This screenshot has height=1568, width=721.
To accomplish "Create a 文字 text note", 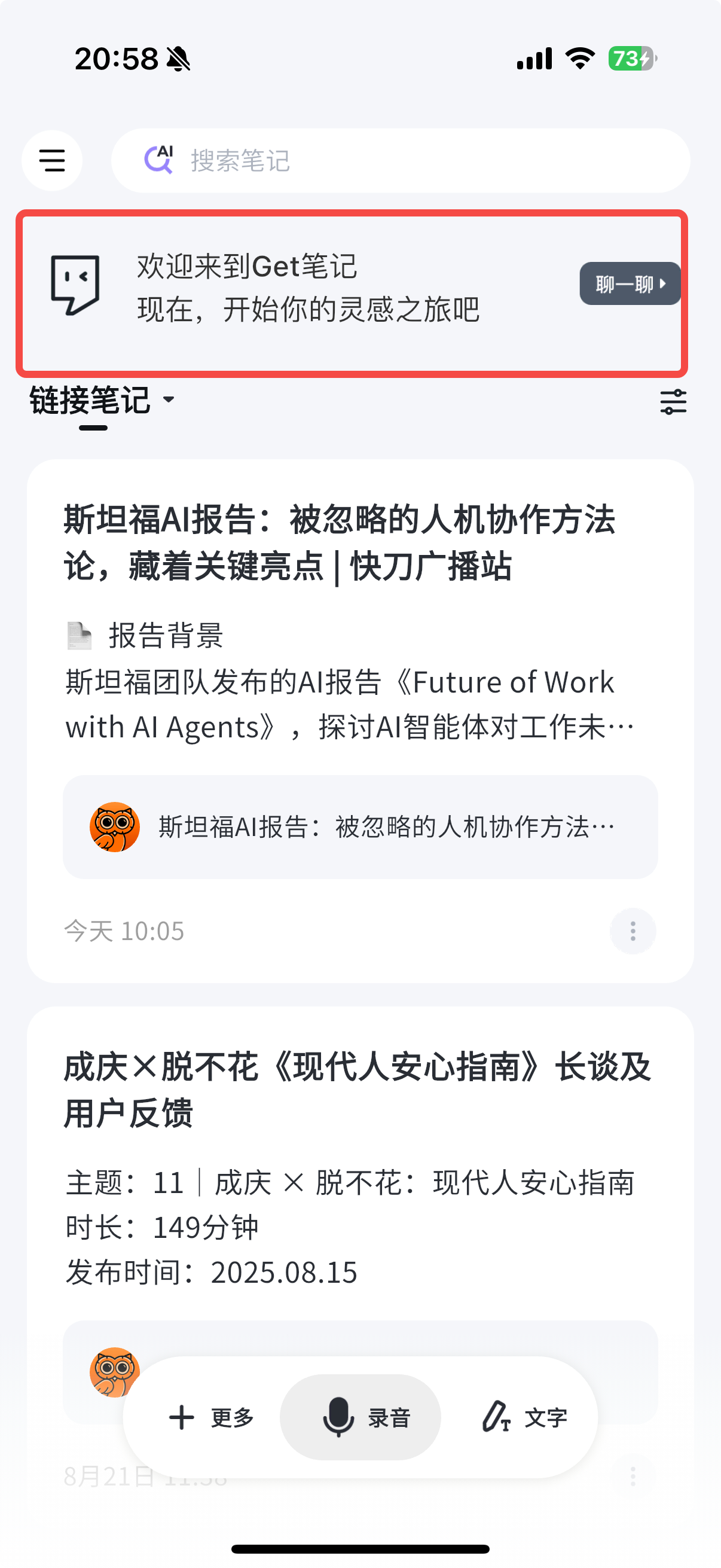I will (524, 1418).
